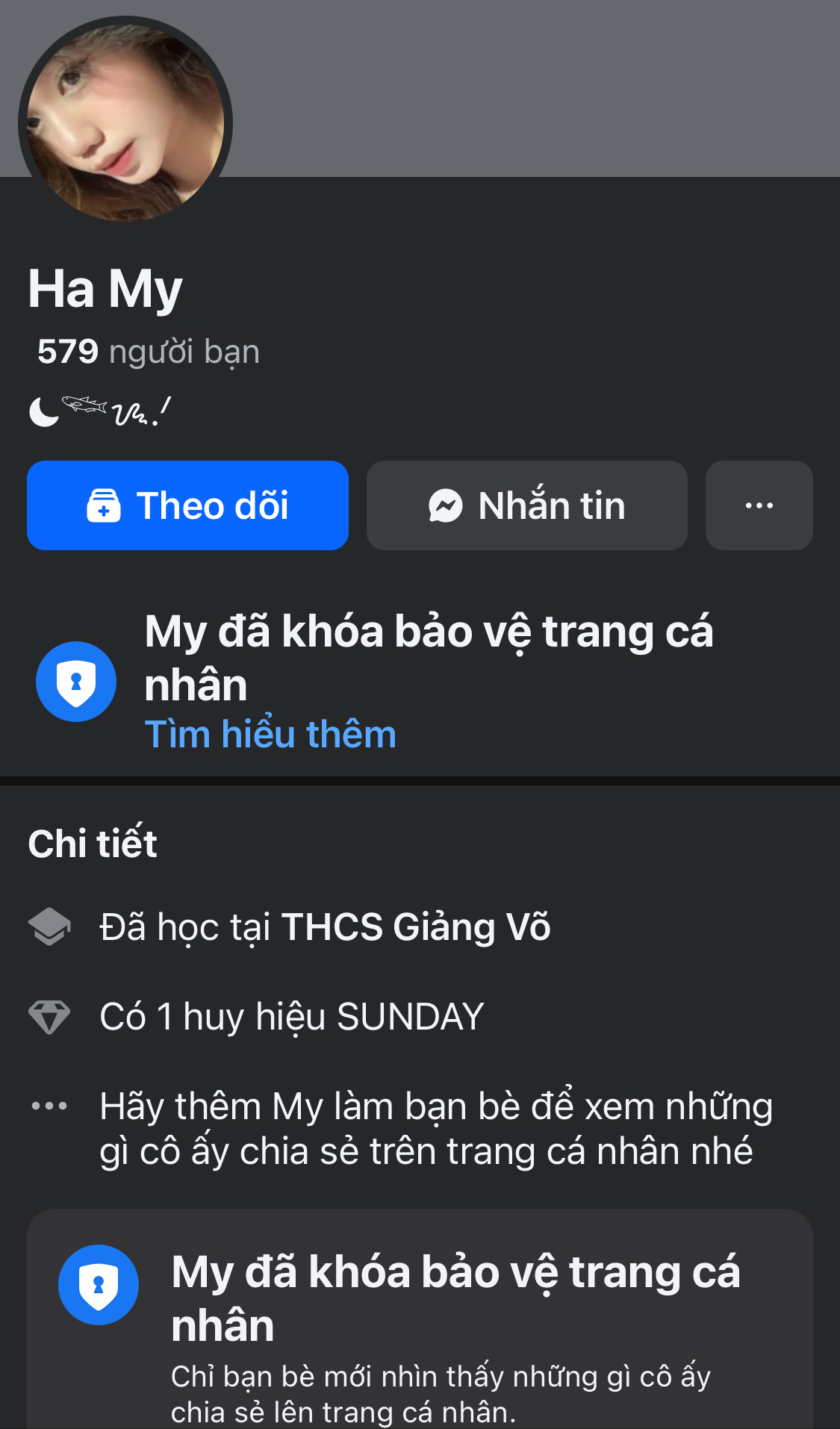
Task: View the SUNDAY badge detail
Action: 291,1016
